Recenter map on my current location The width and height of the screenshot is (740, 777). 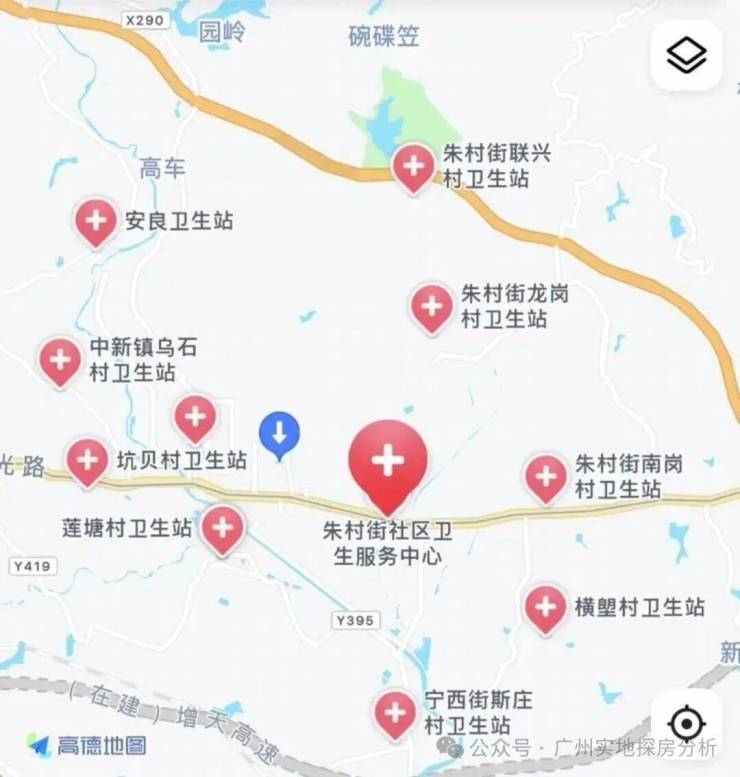[x=686, y=723]
